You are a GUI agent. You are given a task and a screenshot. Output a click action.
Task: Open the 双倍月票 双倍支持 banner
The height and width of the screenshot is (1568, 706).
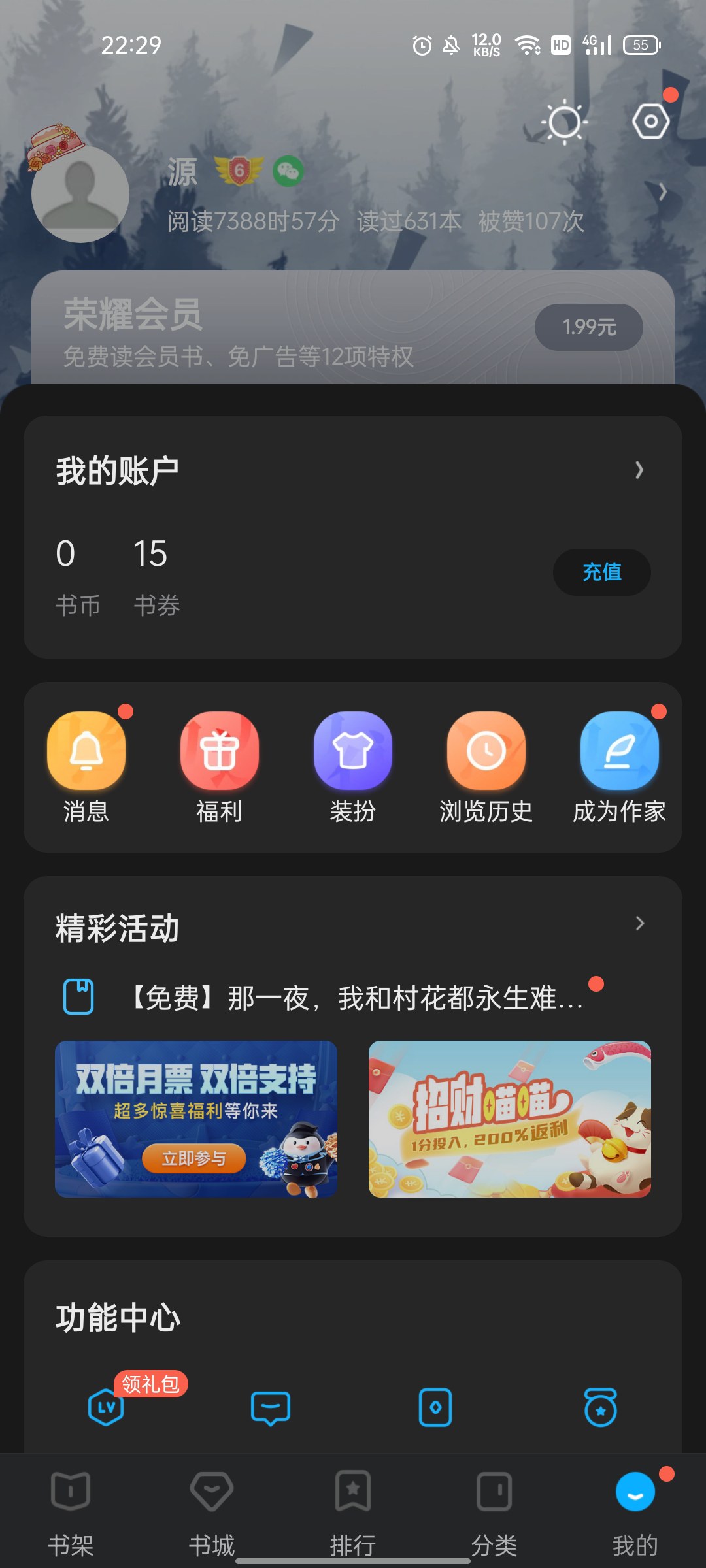click(x=196, y=1119)
